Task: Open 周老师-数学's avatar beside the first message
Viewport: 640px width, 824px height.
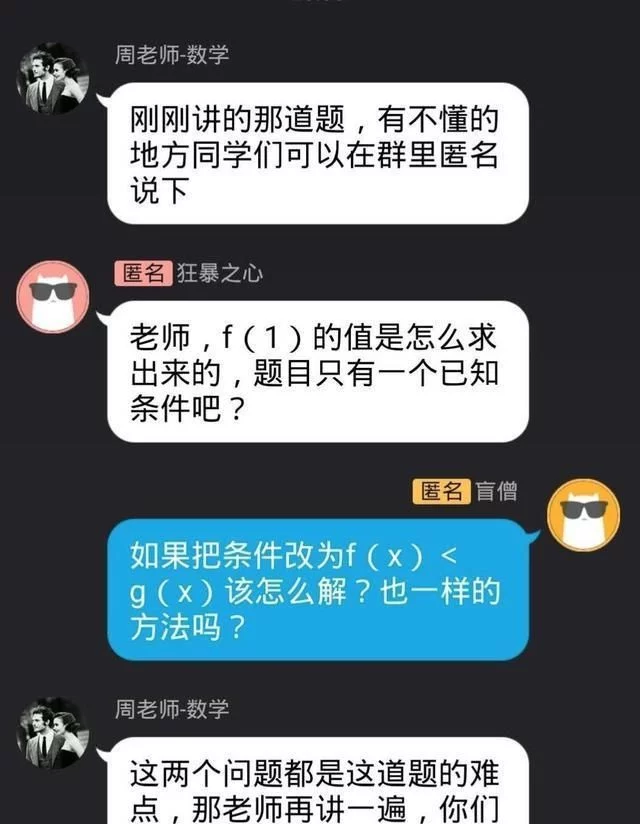Action: (53, 78)
